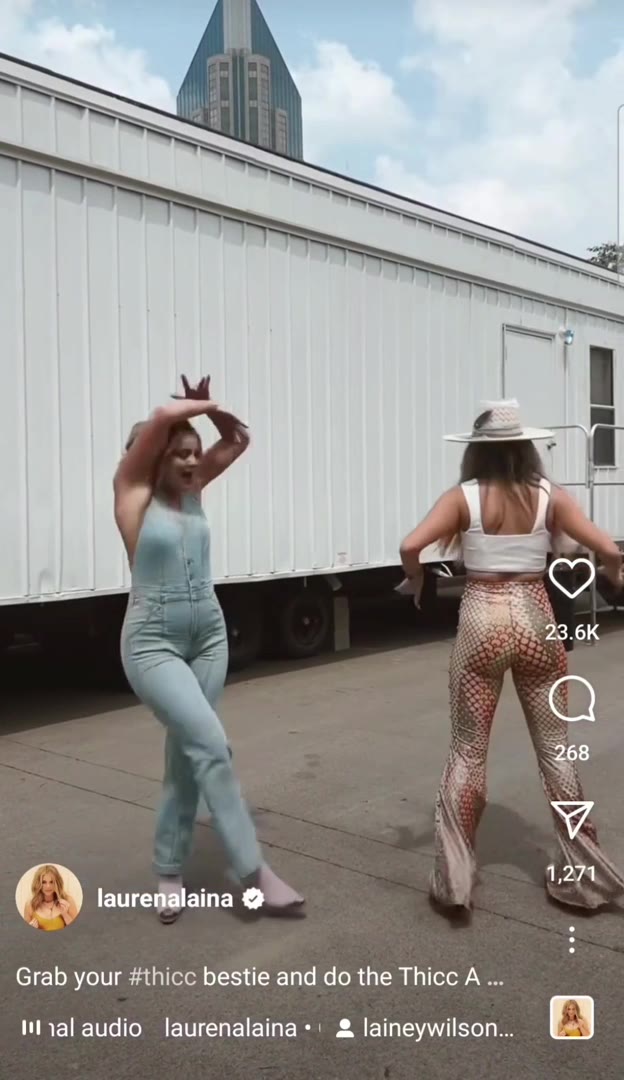Open the three-dot overflow menu

coord(571,939)
